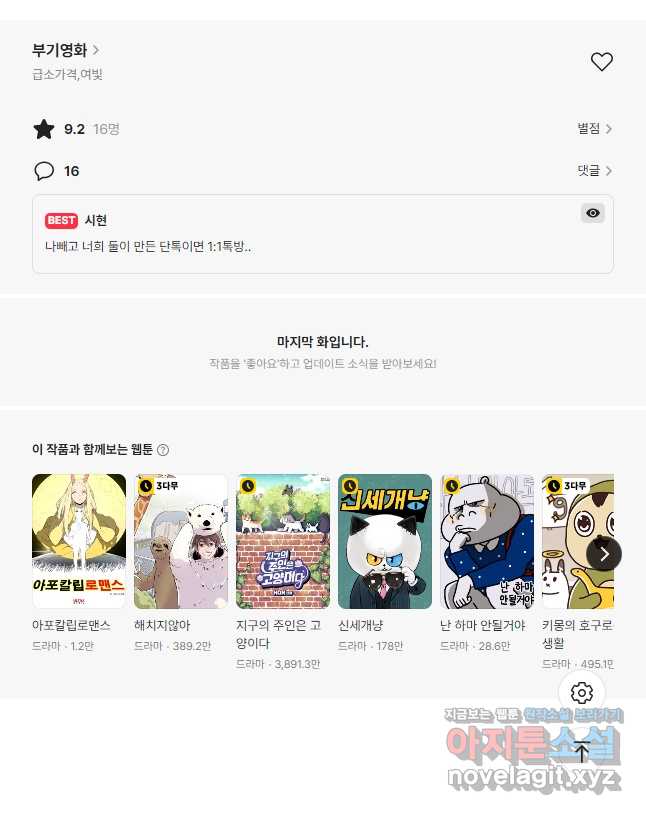The width and height of the screenshot is (646, 815).
Task: Open the 난 하마 안될거야 webtoon
Action: (x=487, y=541)
